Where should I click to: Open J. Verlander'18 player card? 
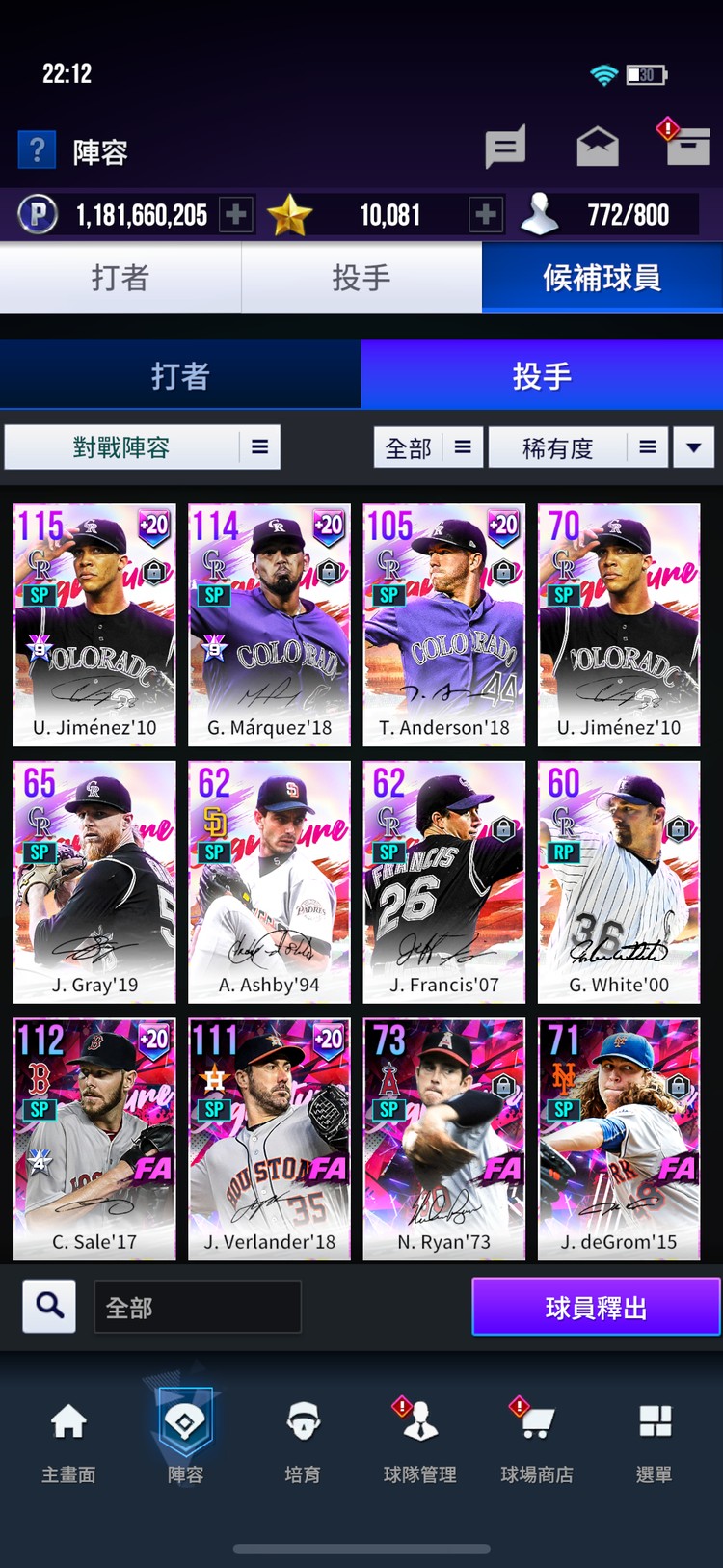click(x=269, y=1139)
